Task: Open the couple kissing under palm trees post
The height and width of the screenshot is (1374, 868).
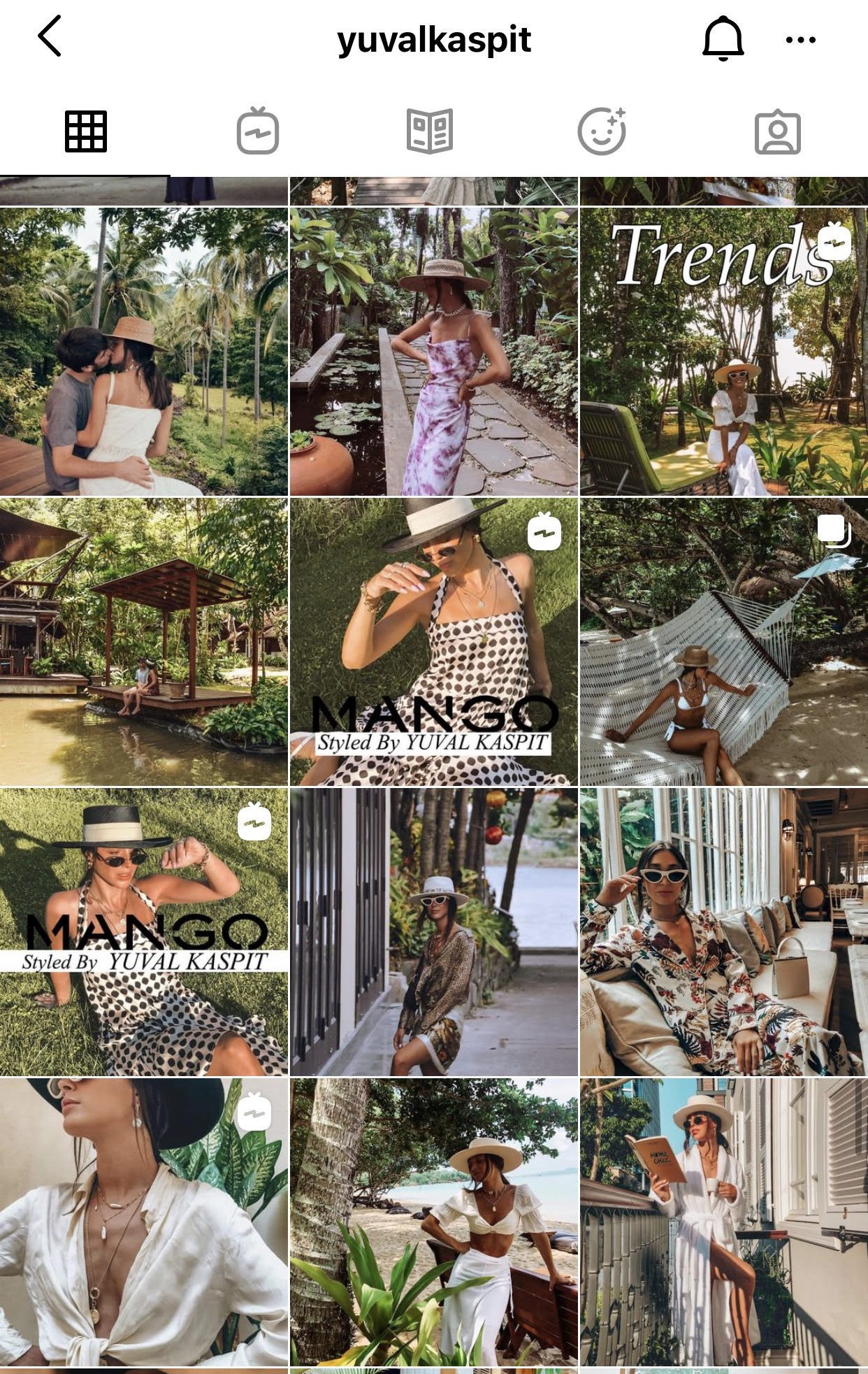Action: point(143,352)
